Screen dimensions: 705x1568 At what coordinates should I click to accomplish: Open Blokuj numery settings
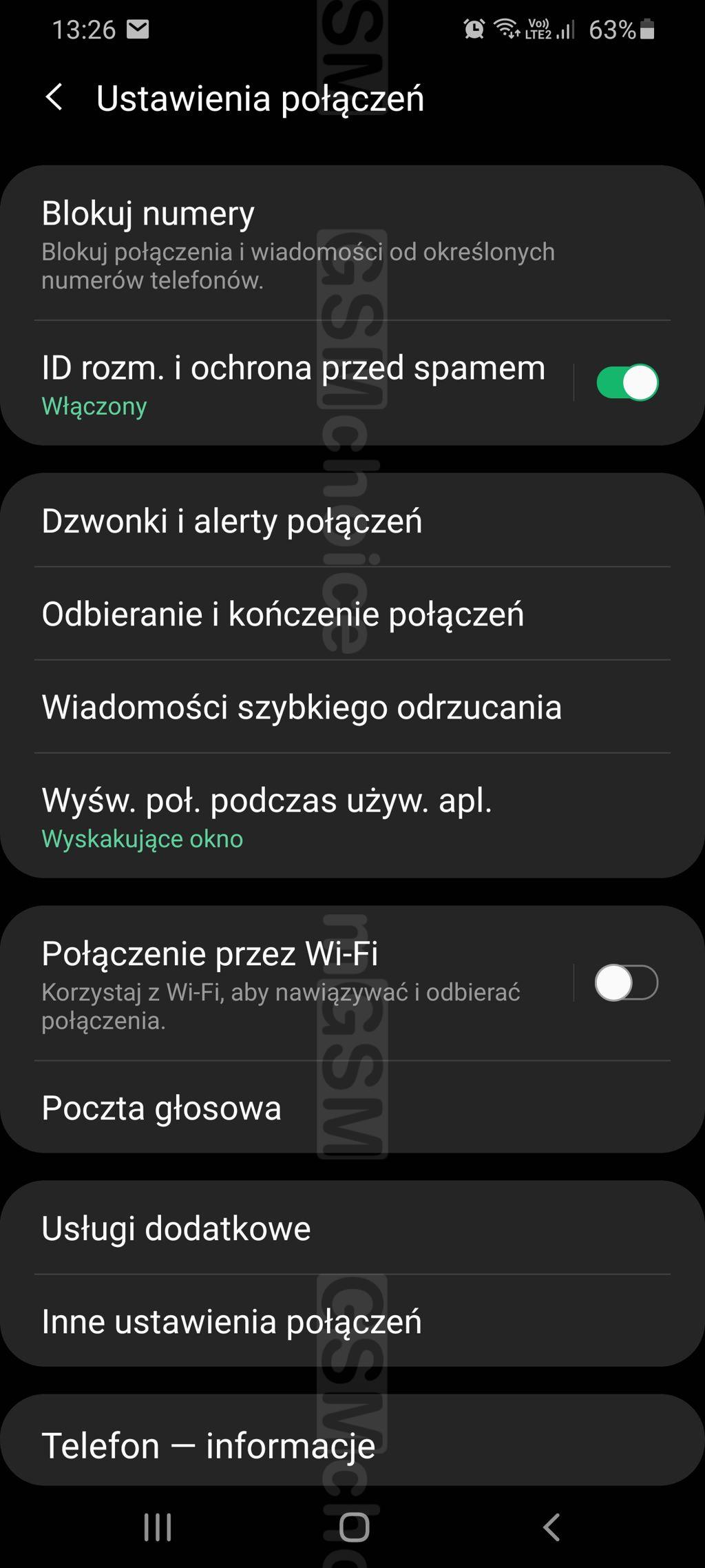pyautogui.click(x=352, y=243)
